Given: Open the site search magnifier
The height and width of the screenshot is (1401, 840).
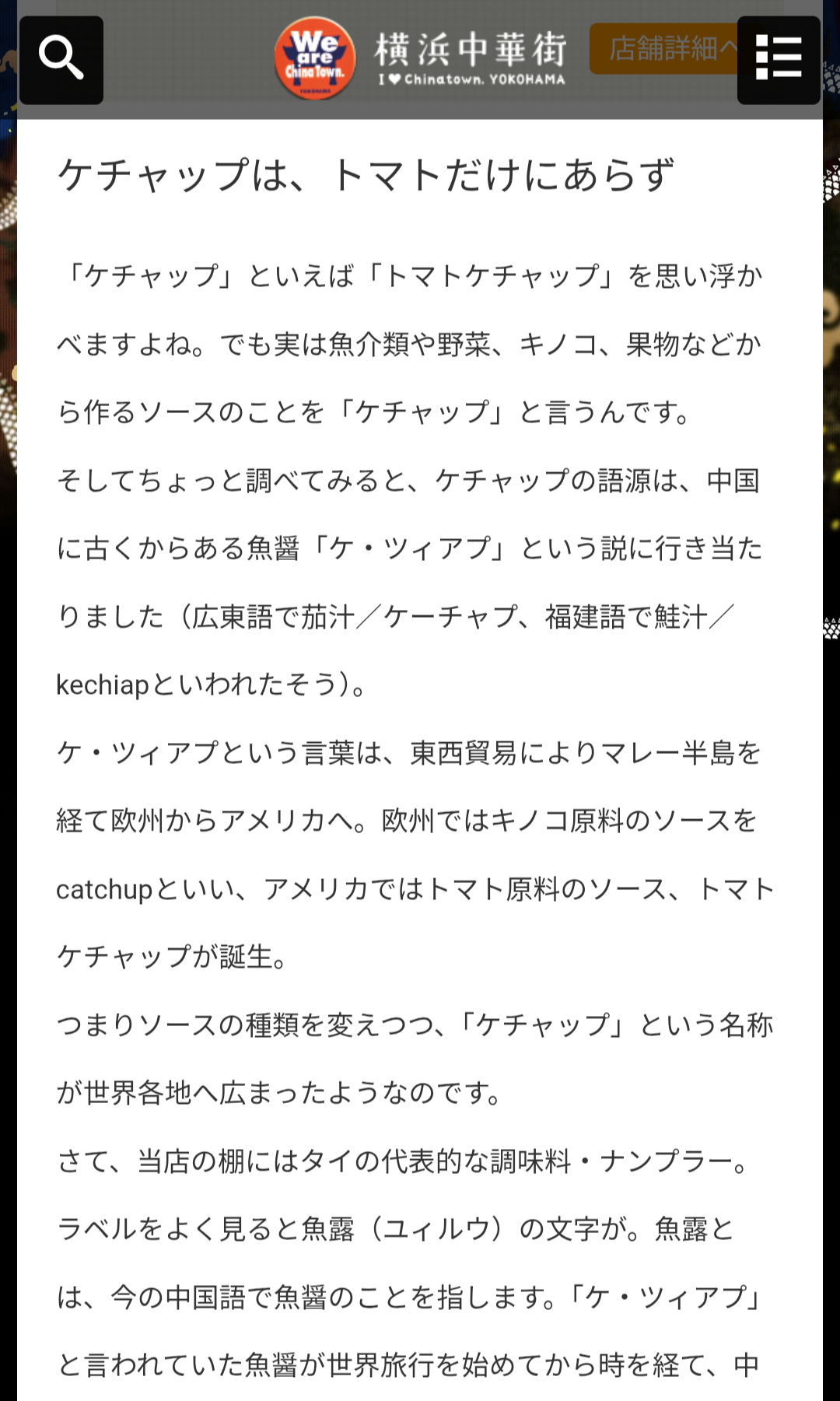Looking at the screenshot, I should (61, 60).
